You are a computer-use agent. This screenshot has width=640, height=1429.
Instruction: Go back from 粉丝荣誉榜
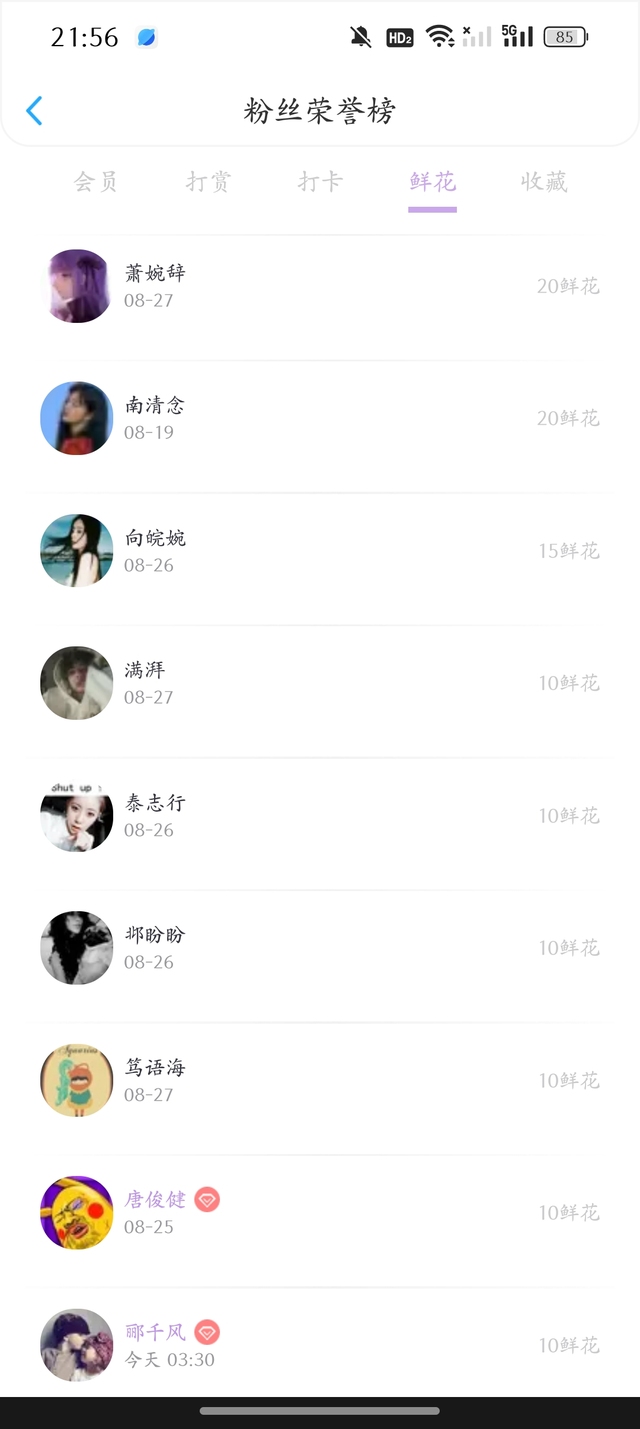[x=35, y=110]
